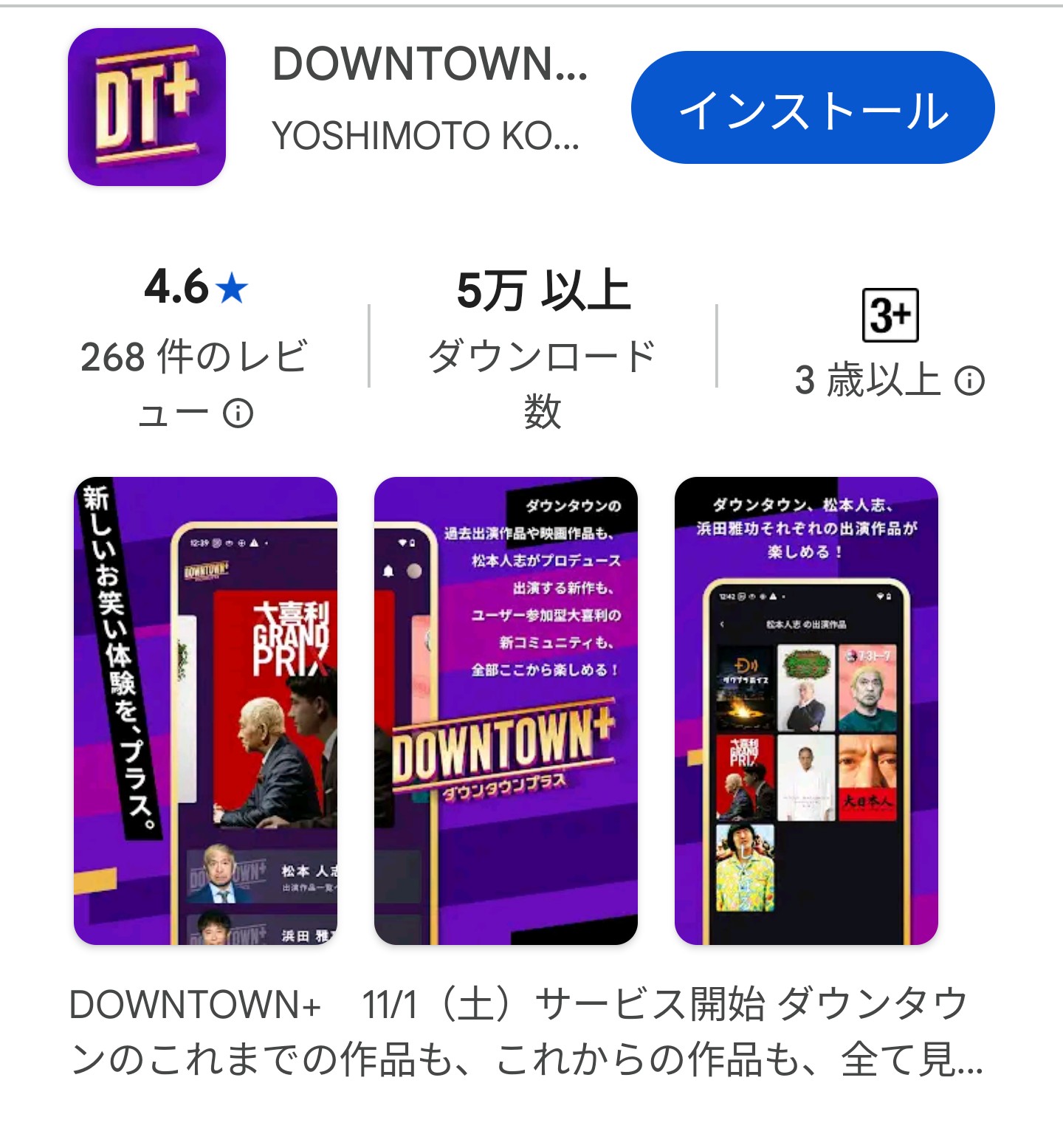Viewport: 1063px width, 1148px height.
Task: Open the DOWNTOWN+ ダウンタウンプラス logo screenshot
Action: pyautogui.click(x=506, y=710)
